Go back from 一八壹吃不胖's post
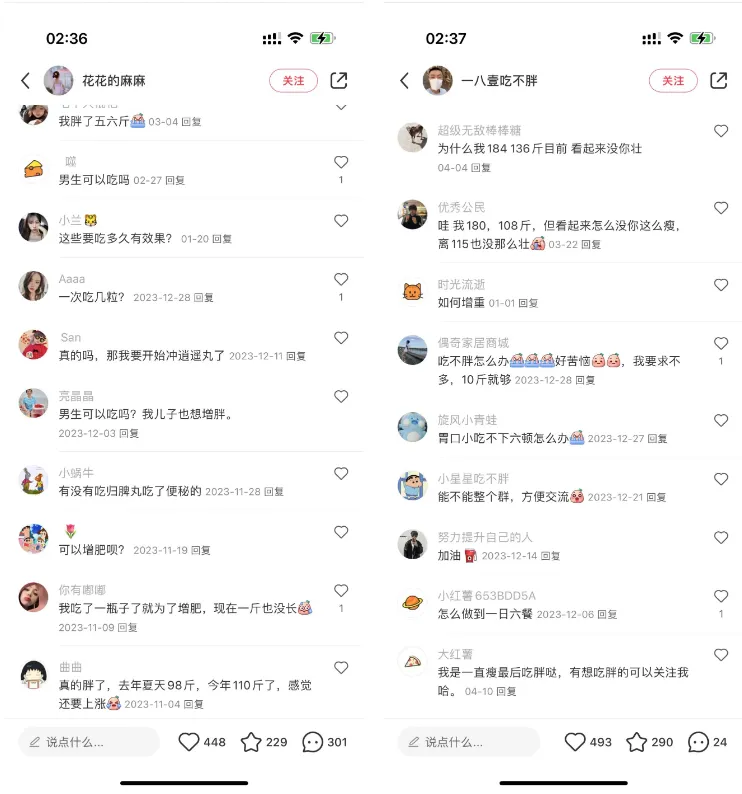The height and width of the screenshot is (794, 742). [404, 81]
